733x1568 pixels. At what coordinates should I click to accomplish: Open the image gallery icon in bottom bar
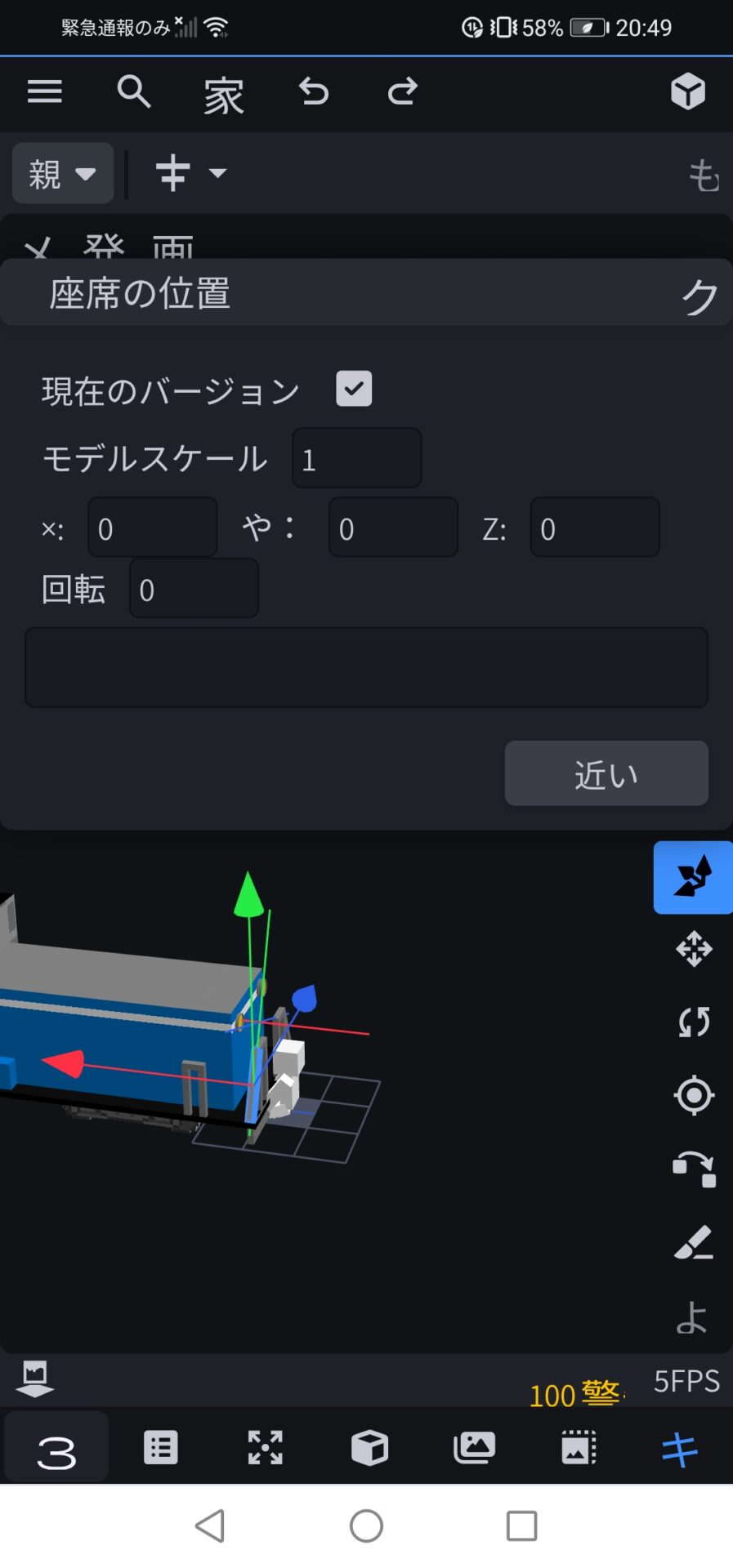[474, 1446]
